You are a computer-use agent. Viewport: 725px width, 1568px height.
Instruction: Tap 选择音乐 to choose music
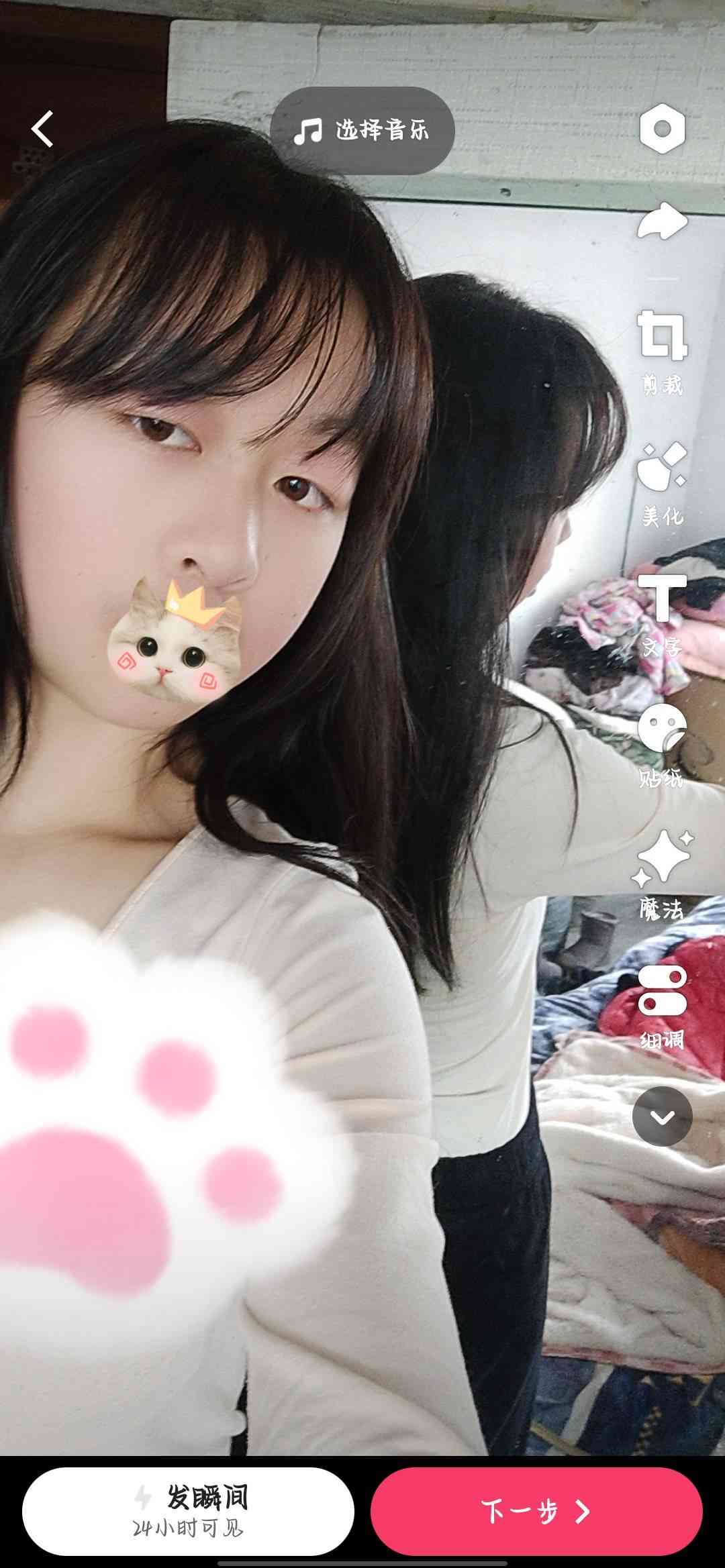362,130
